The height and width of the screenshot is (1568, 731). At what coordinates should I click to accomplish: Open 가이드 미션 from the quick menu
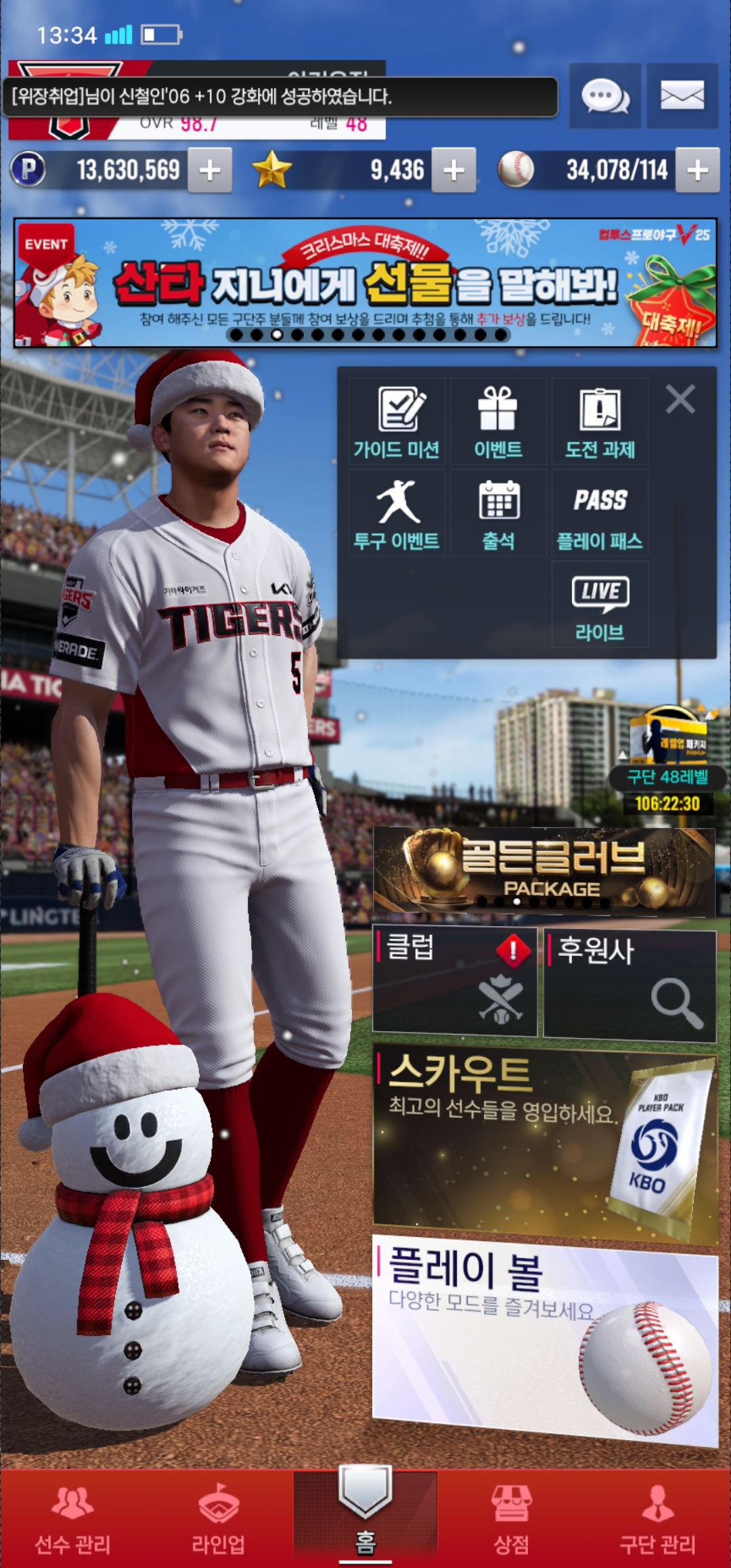397,422
